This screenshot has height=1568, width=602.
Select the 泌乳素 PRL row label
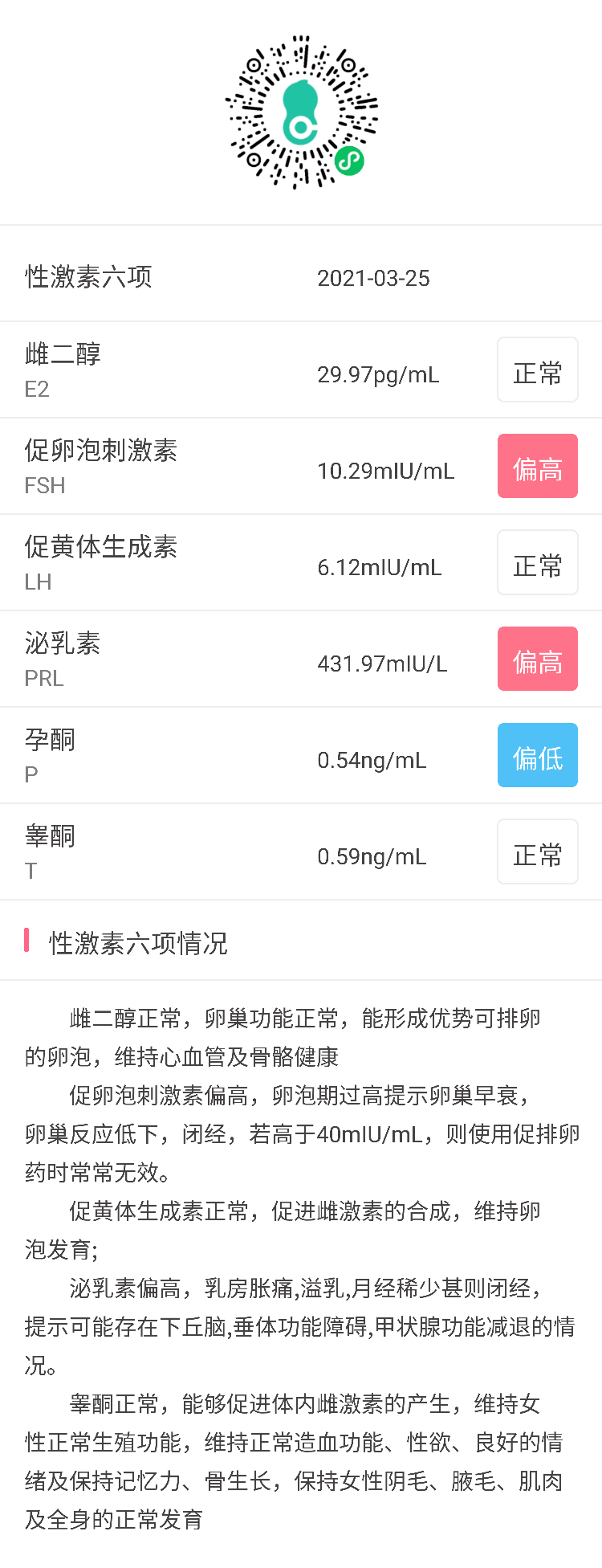coord(63,659)
